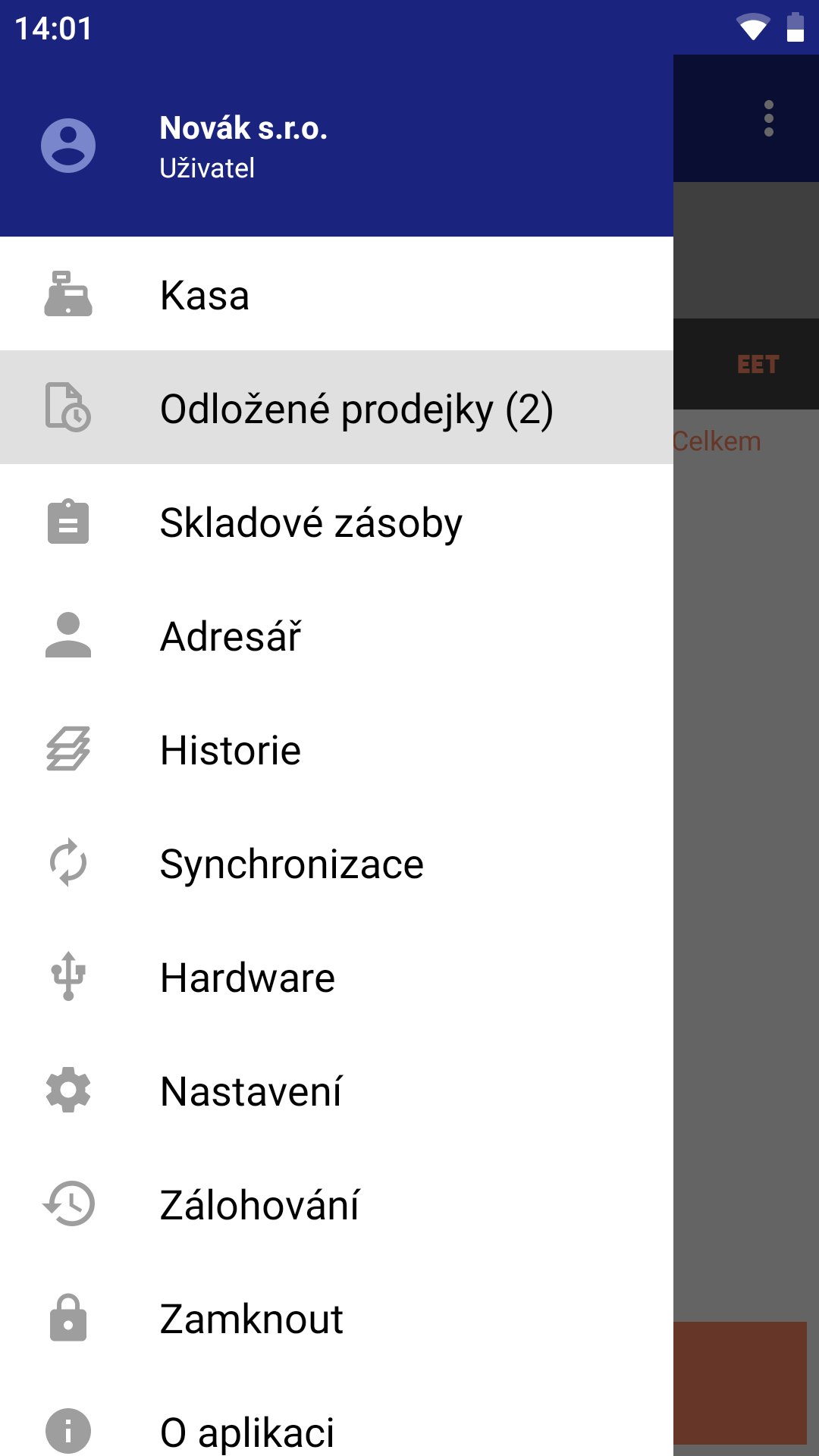The height and width of the screenshot is (1456, 819).
Task: Open the Kasa menu item
Action: click(337, 293)
